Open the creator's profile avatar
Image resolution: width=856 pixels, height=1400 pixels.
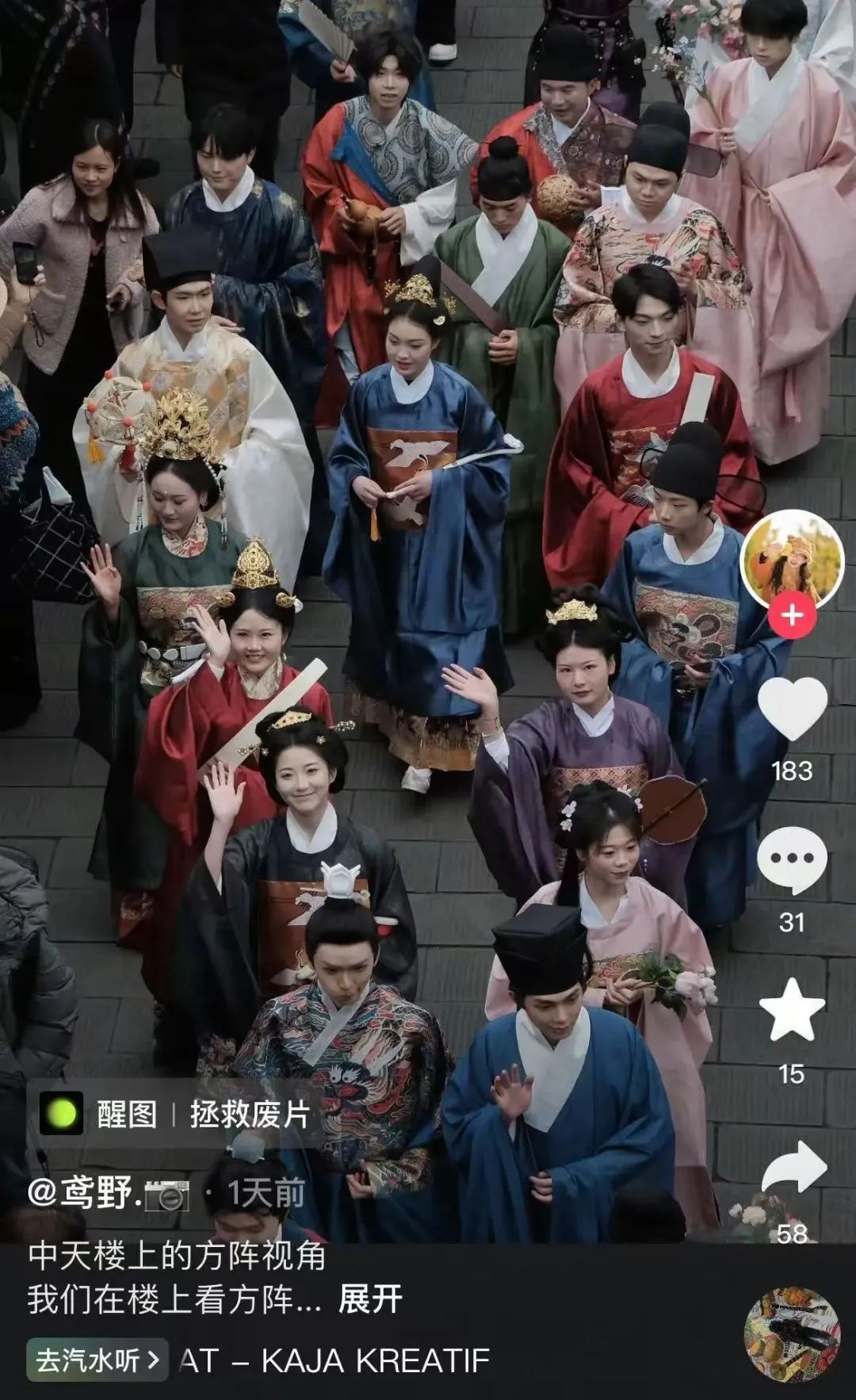791,558
